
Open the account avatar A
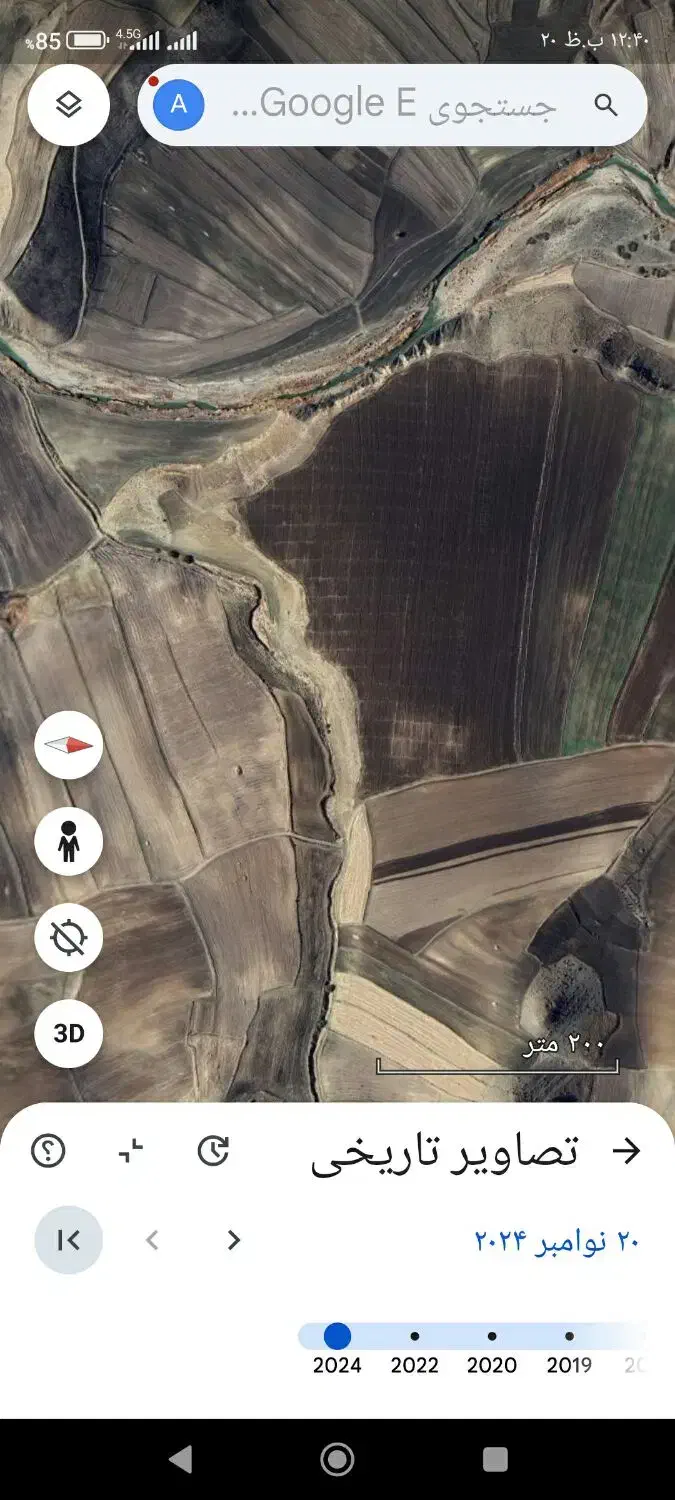[x=179, y=105]
